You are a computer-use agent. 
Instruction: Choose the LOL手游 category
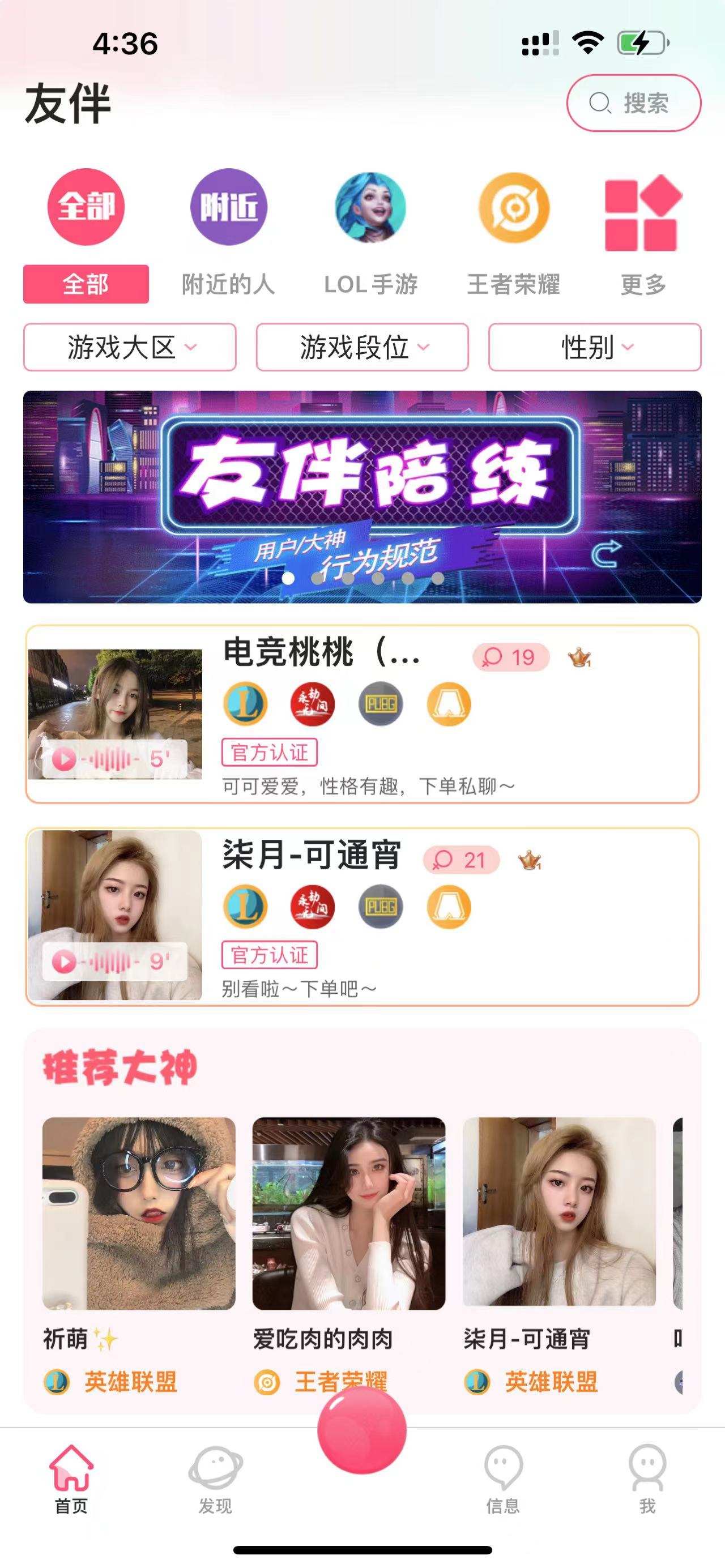coord(371,236)
